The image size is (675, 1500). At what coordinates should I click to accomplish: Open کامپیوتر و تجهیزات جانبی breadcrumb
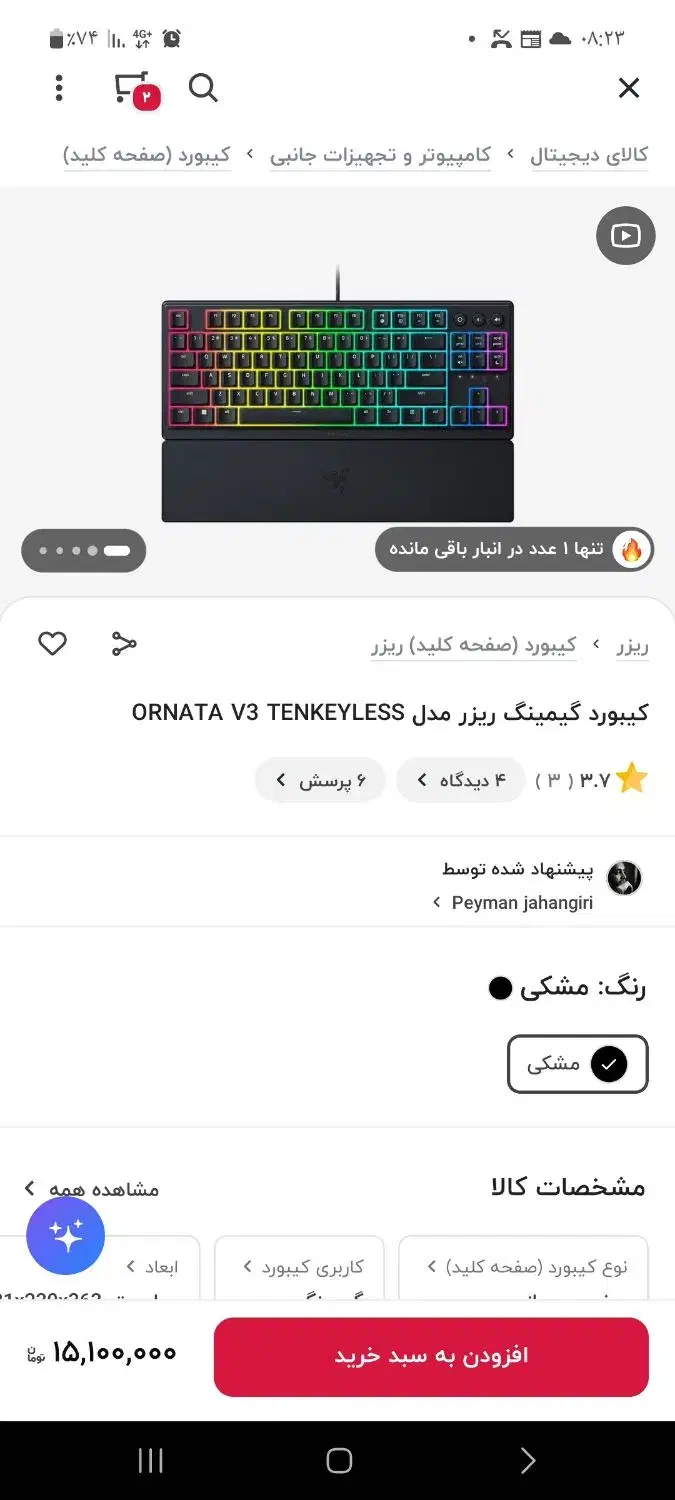coord(380,155)
